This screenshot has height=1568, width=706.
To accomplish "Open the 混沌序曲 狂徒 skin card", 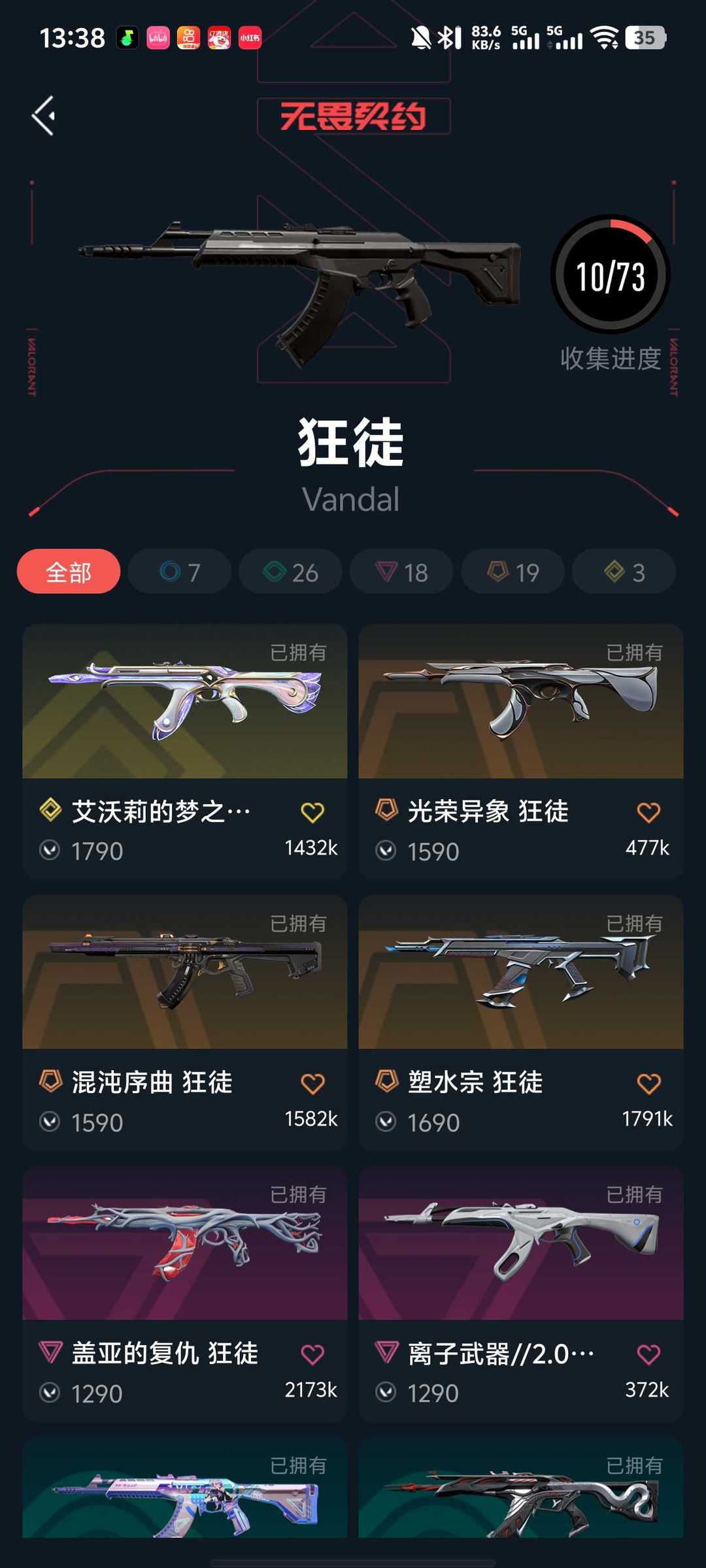I will pos(185,1022).
